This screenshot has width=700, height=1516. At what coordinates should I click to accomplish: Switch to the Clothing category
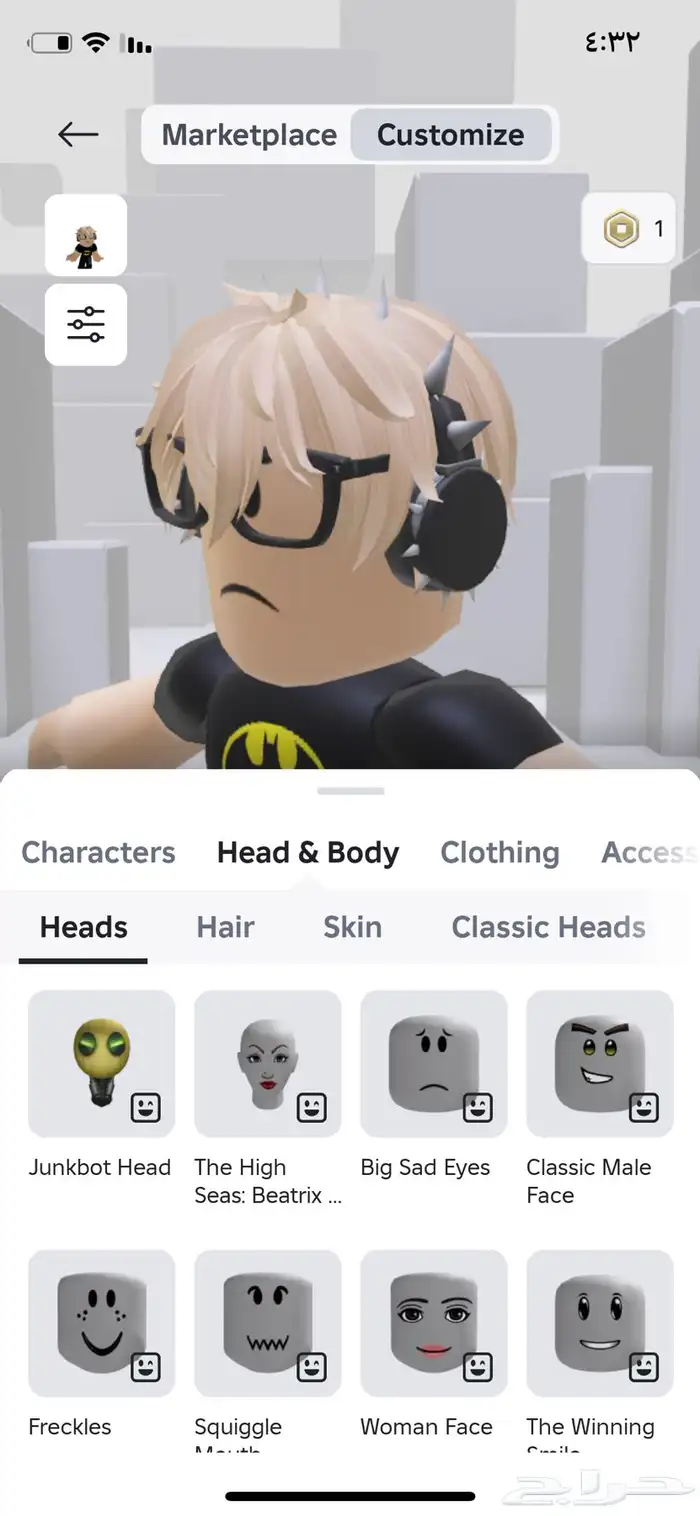[499, 852]
